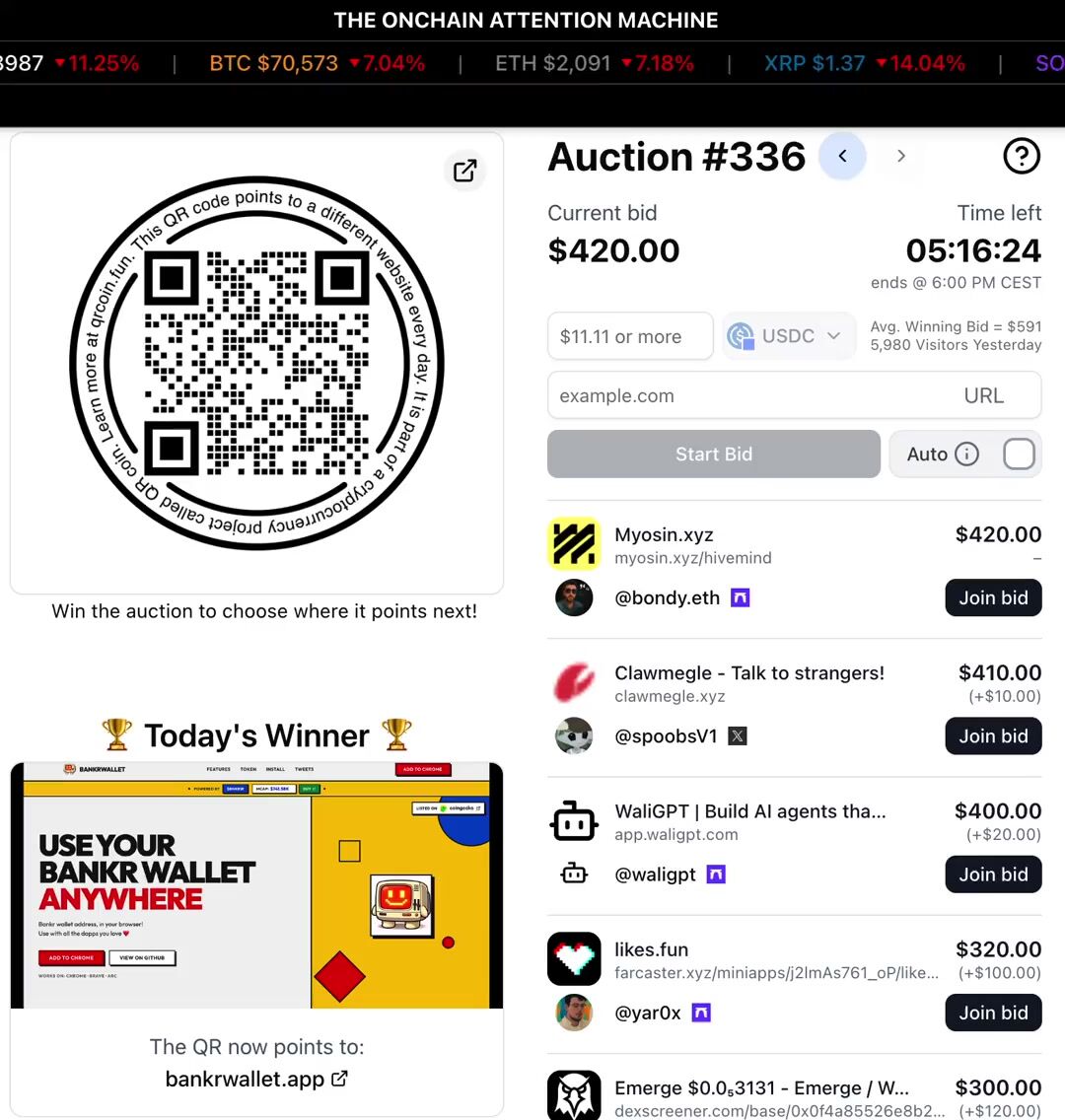
Task: Tap the Start Bid button
Action: (x=713, y=455)
